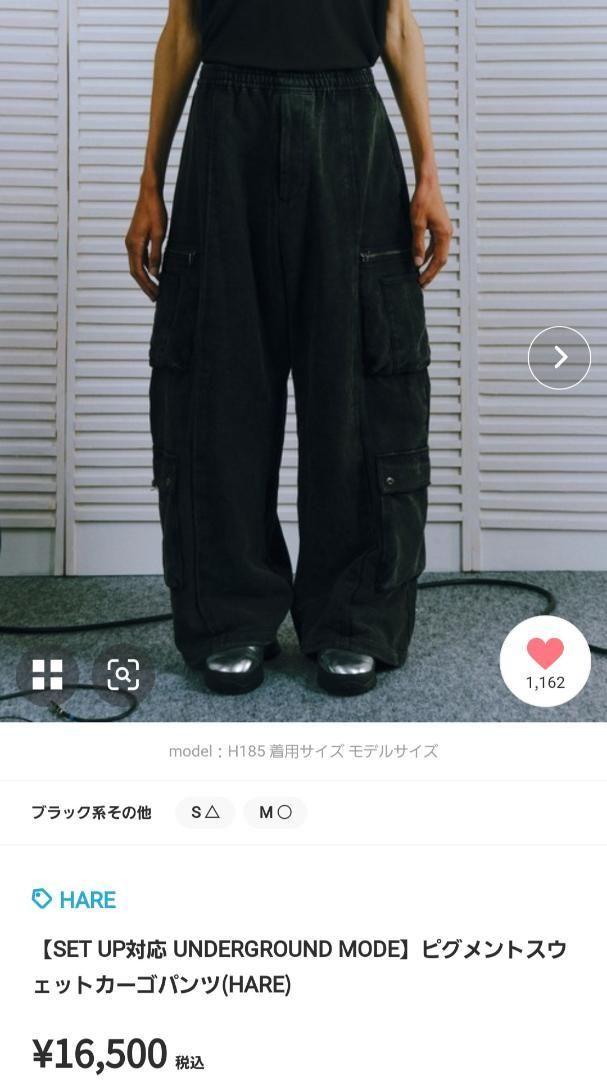Screen dimensions: 607x1080
Task: Open the HARE brand page
Action: click(74, 899)
